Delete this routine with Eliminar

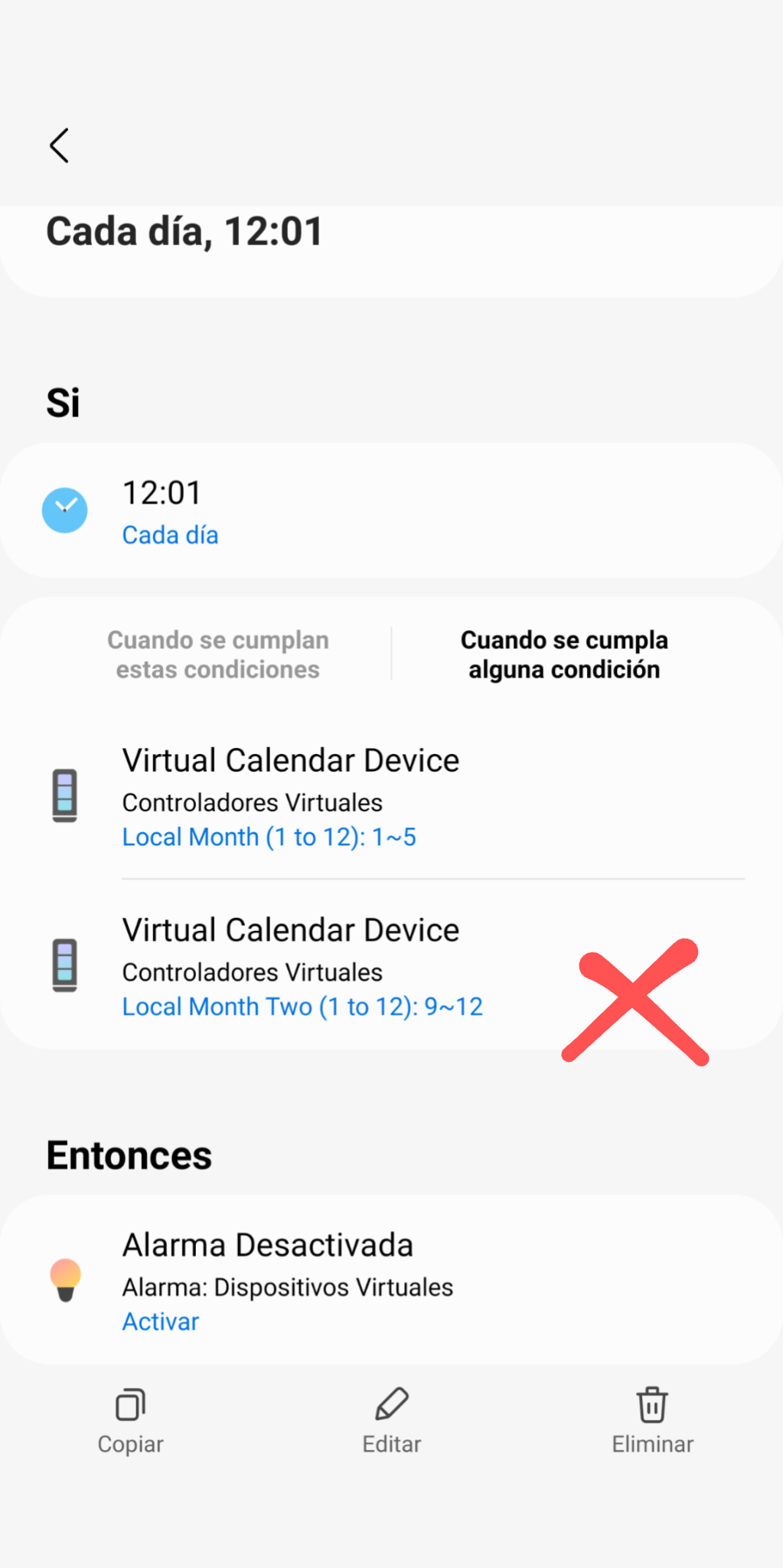coord(652,1421)
